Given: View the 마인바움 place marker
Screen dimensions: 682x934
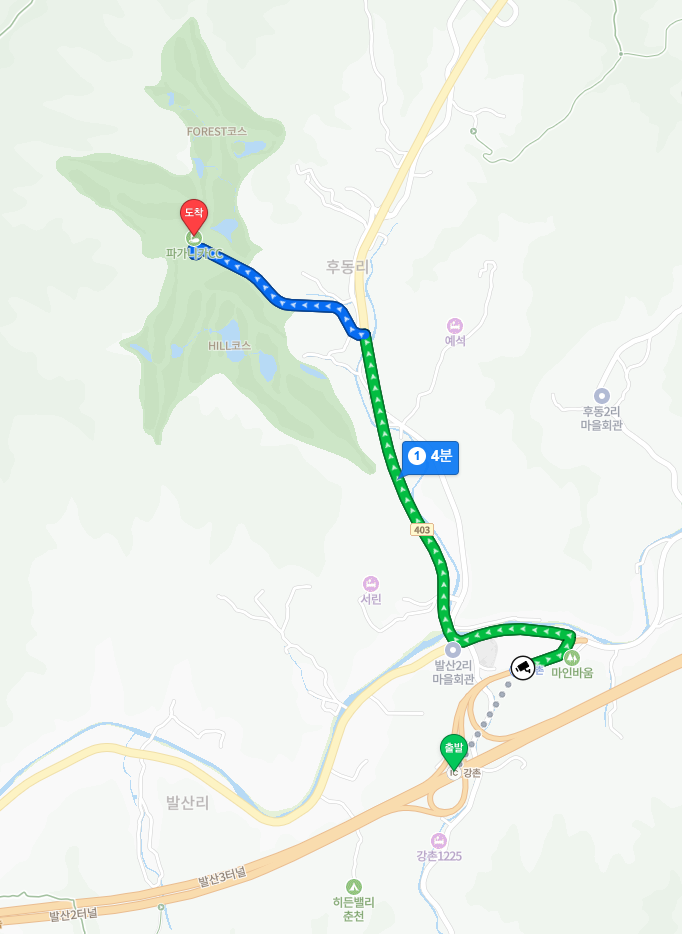Looking at the screenshot, I should (571, 658).
